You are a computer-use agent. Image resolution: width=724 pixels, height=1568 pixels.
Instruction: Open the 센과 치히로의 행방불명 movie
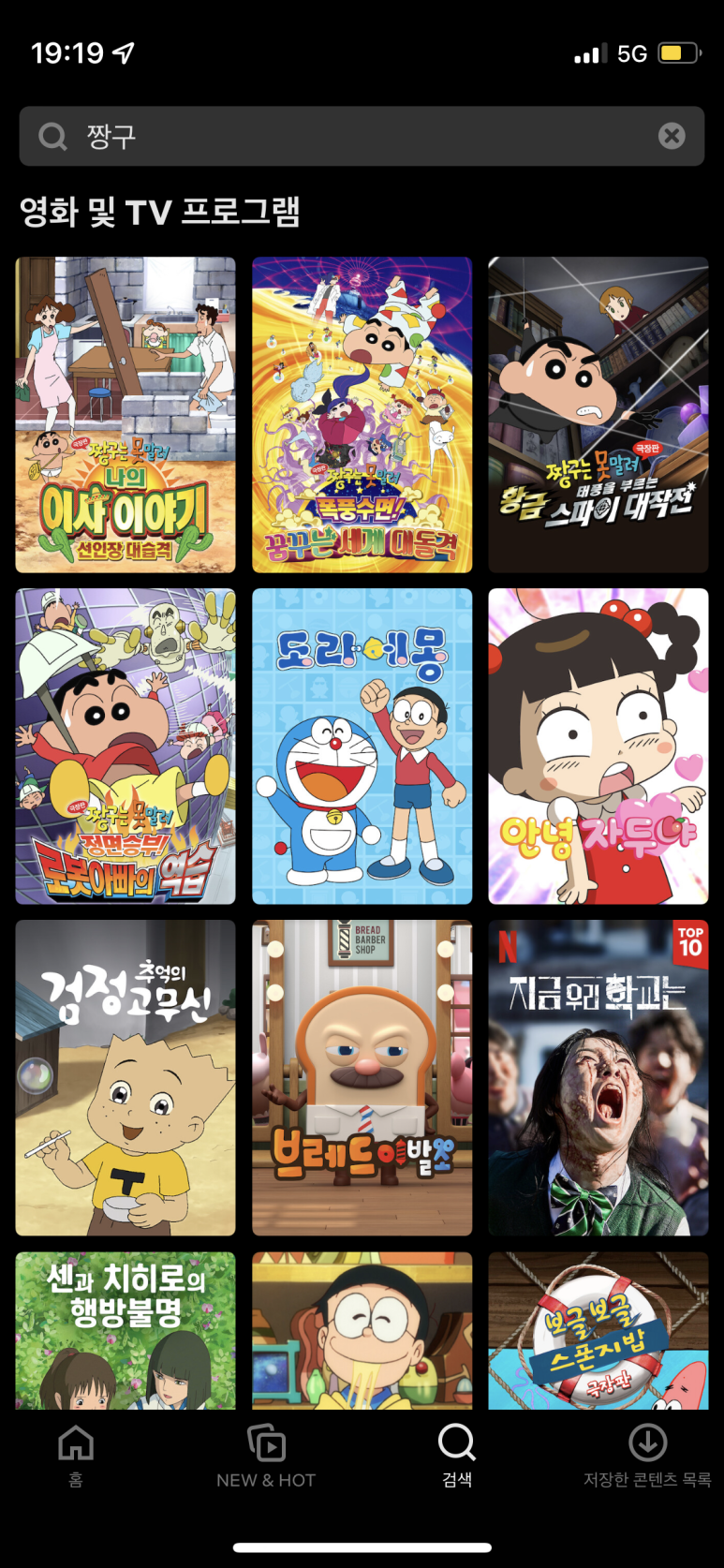coord(126,1331)
